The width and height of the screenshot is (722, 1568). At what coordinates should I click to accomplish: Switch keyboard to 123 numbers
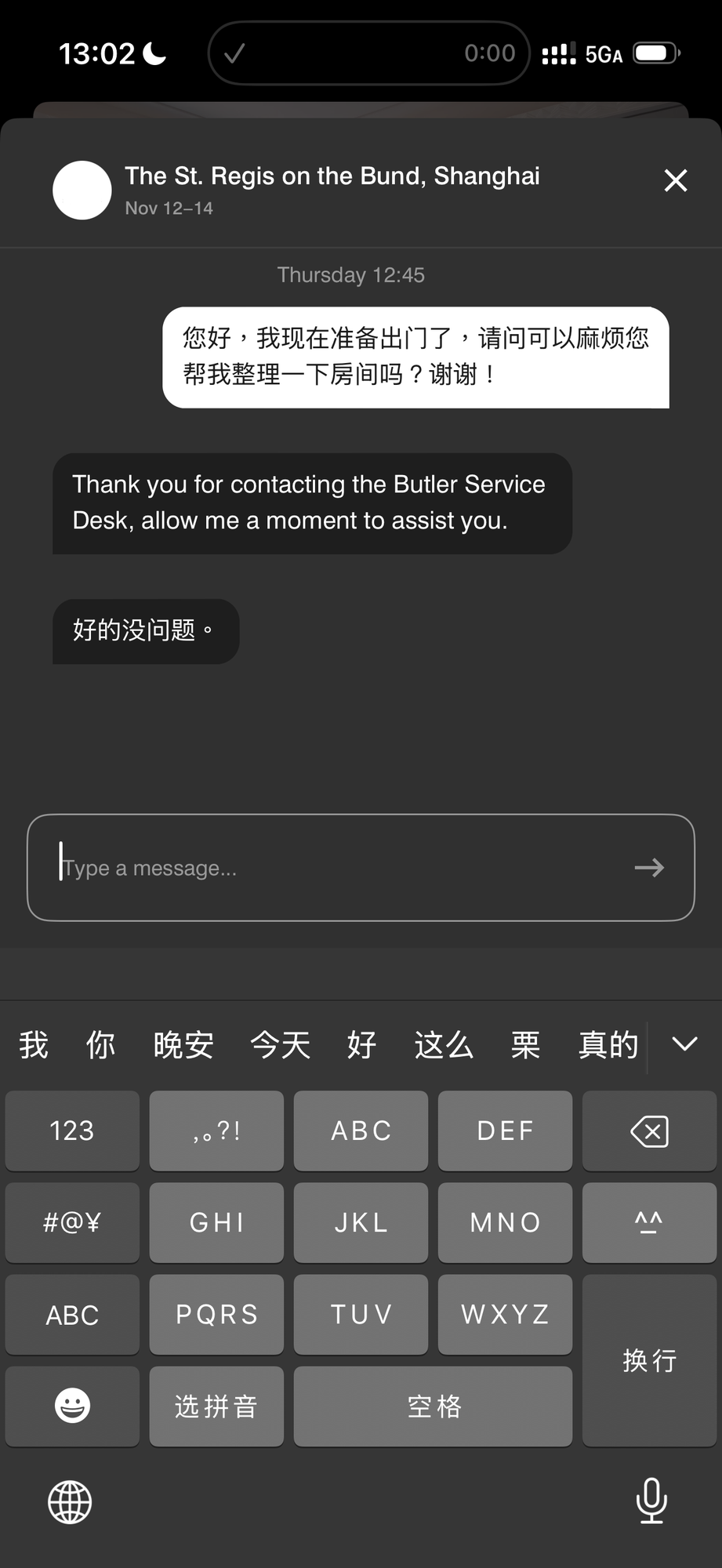click(x=72, y=1131)
